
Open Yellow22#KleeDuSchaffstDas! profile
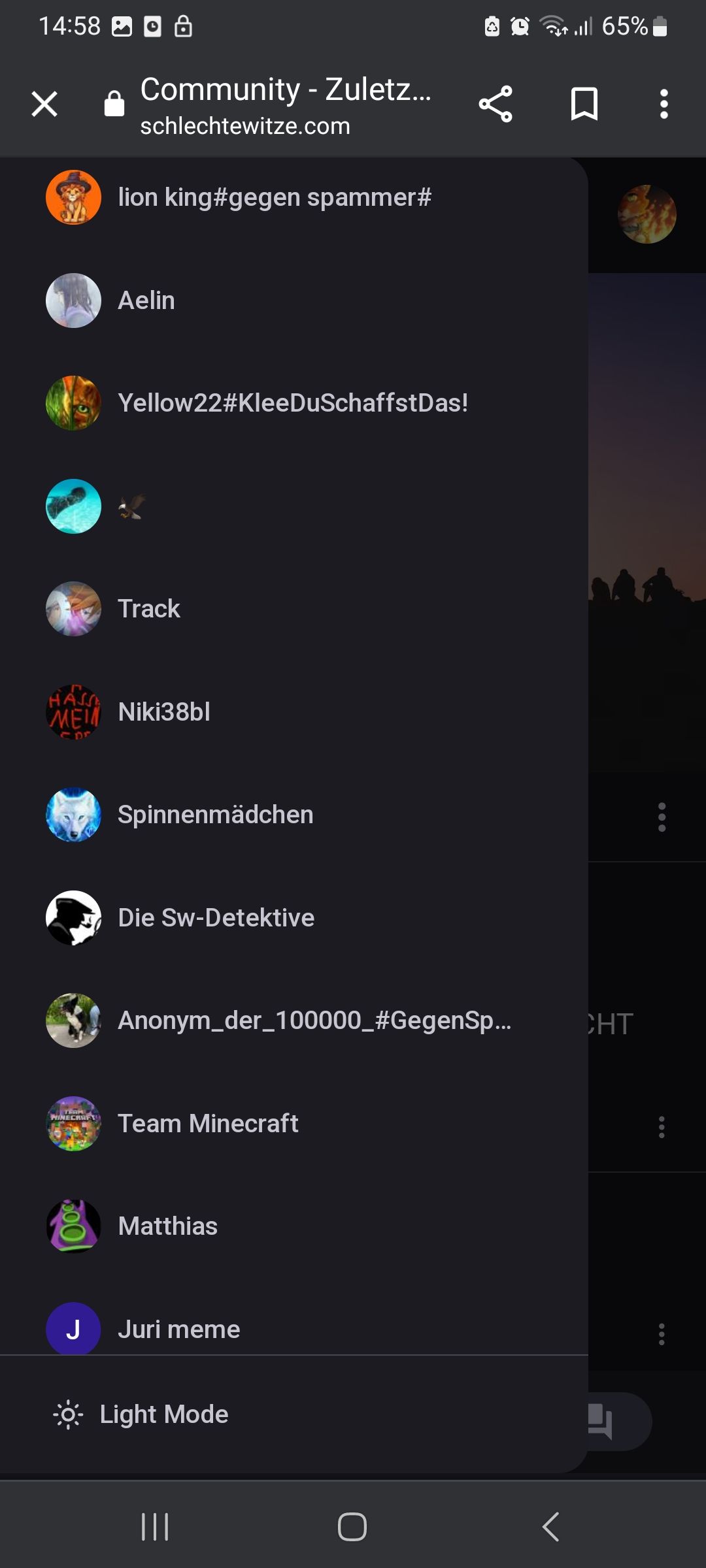point(292,403)
